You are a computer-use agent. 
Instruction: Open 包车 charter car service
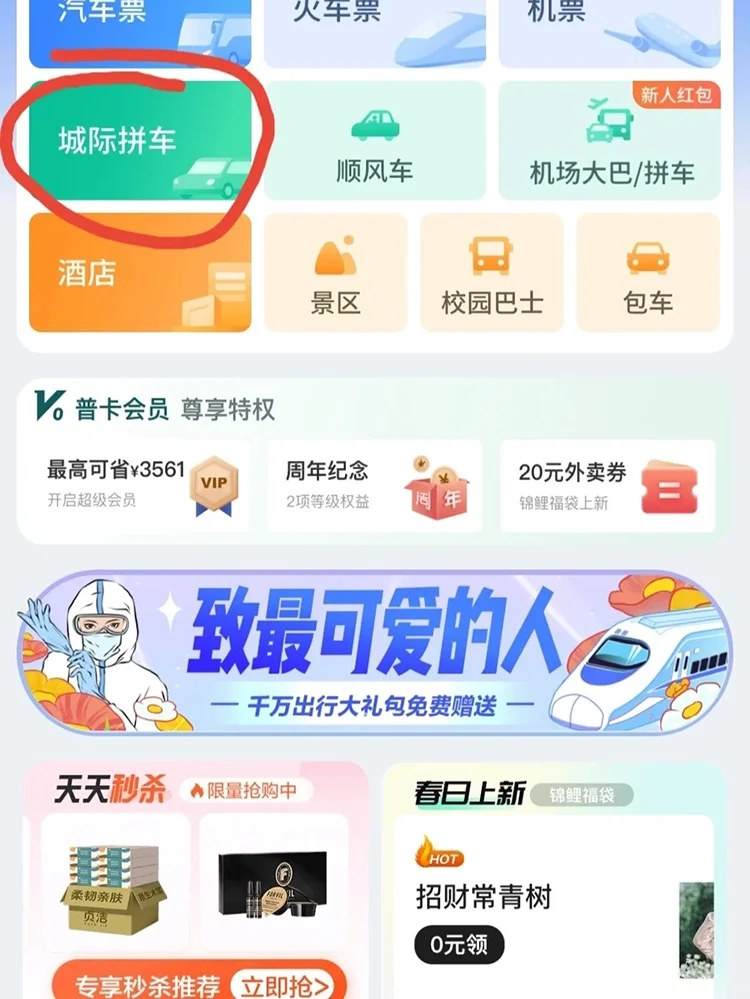click(648, 272)
